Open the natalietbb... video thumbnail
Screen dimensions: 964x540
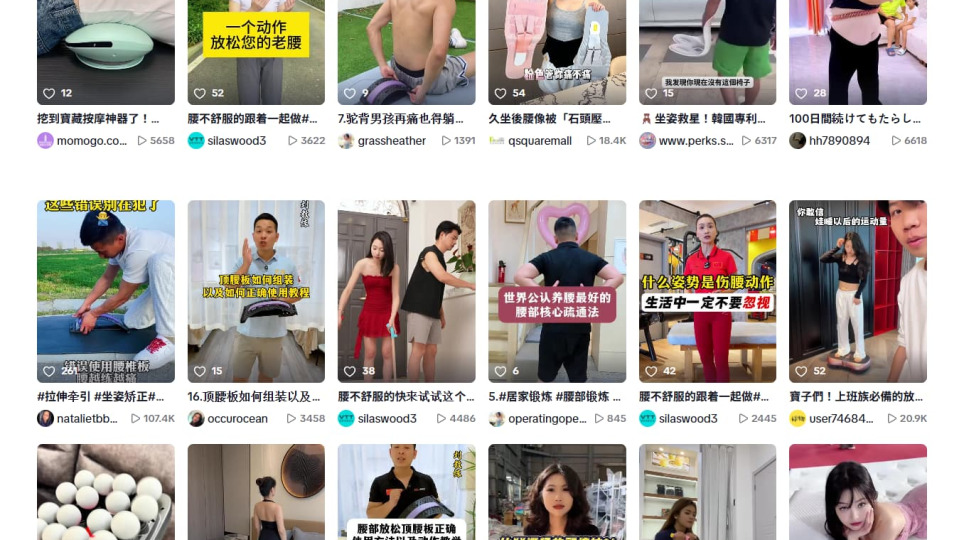105,290
